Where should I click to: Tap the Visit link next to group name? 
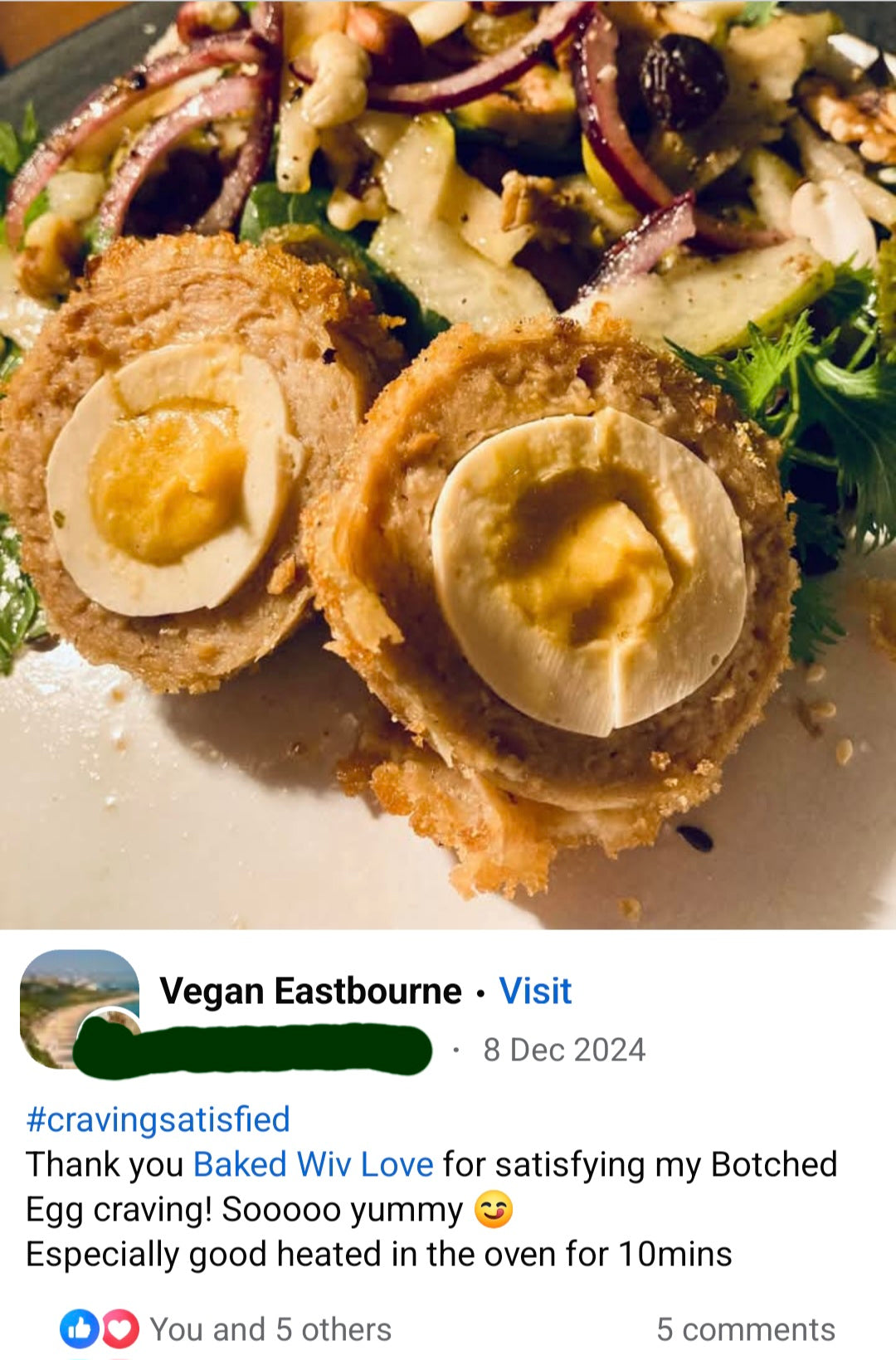pos(535,991)
